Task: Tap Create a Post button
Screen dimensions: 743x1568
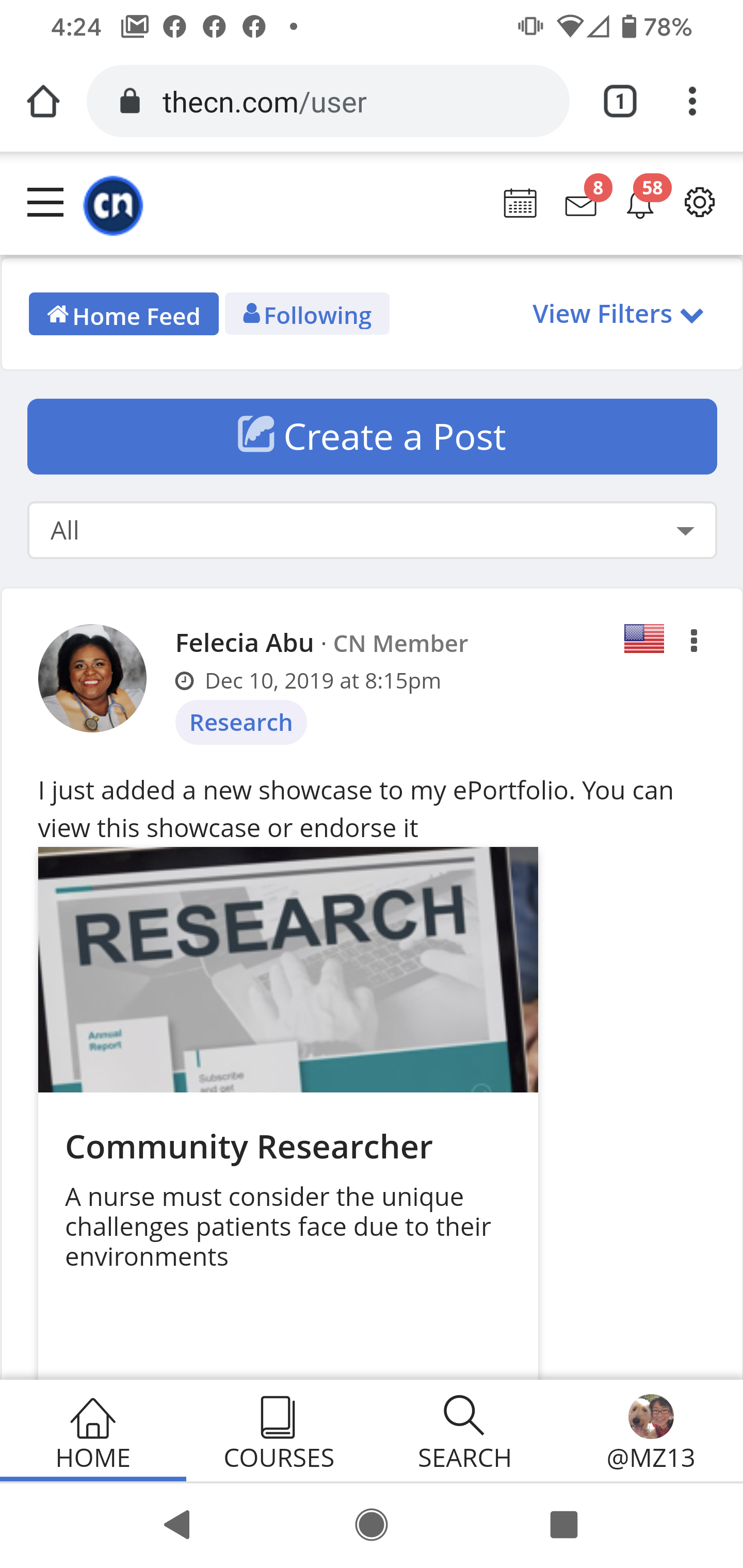Action: point(372,436)
